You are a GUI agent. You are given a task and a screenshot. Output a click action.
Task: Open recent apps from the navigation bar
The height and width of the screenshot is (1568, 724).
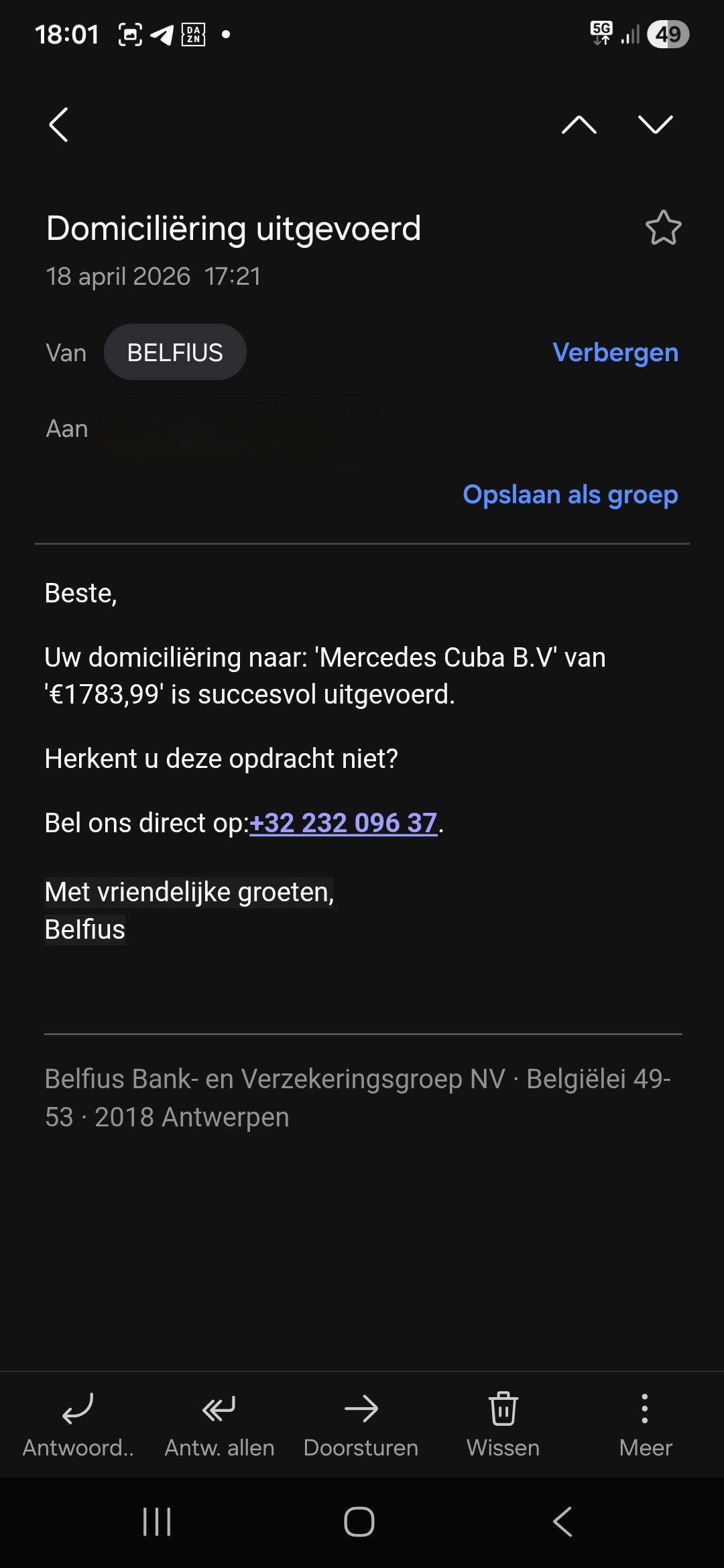(158, 1522)
